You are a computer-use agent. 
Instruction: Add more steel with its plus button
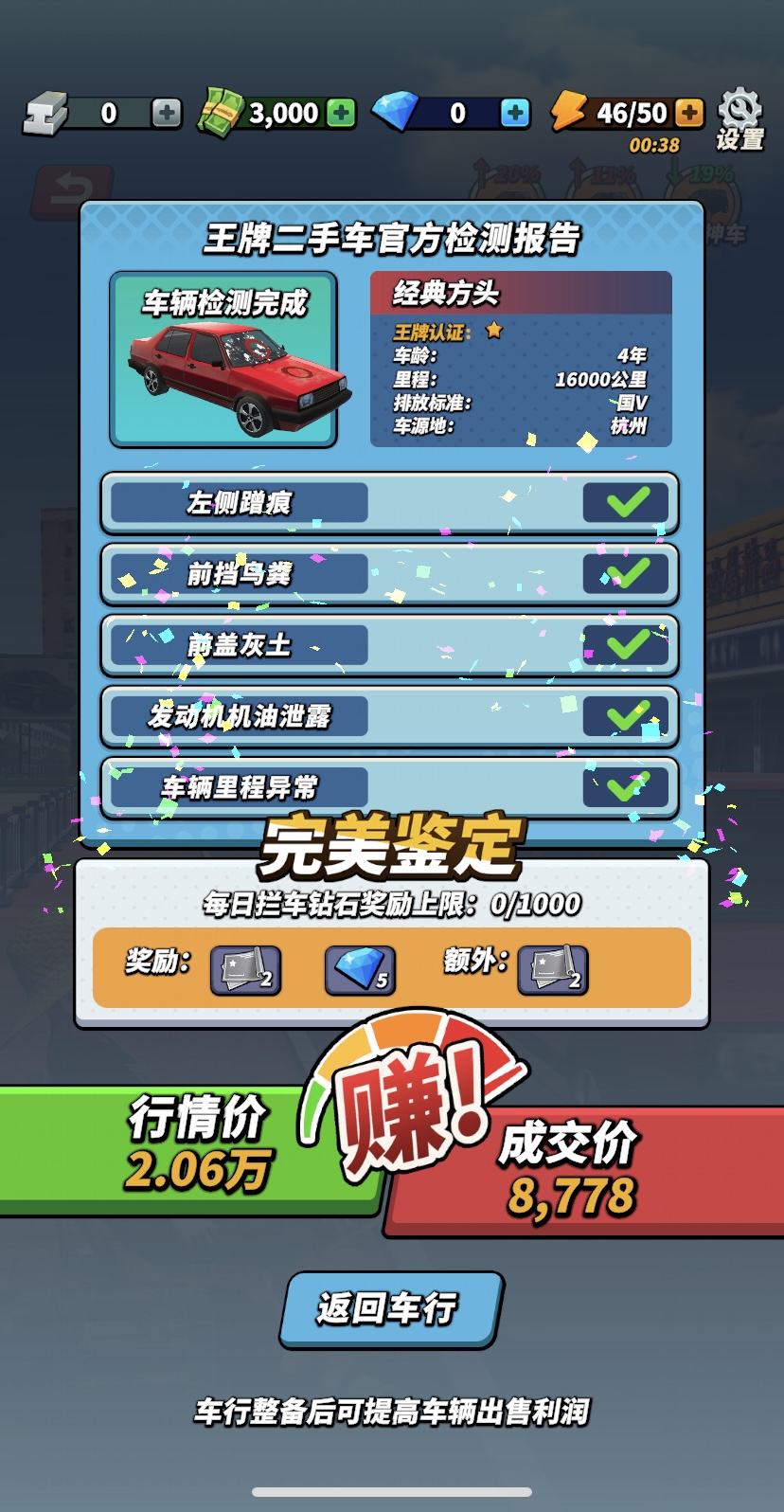(167, 114)
